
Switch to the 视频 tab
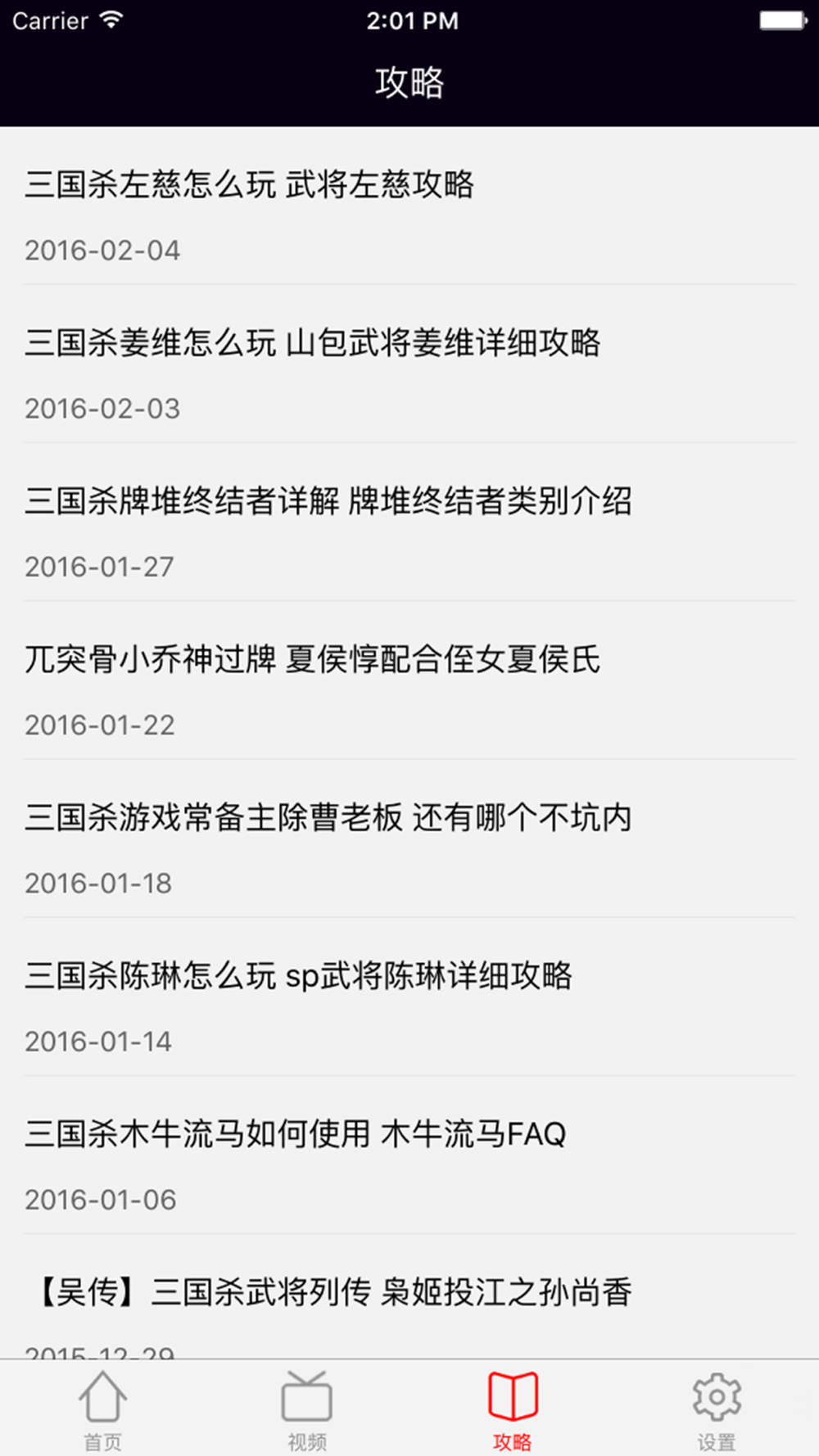coord(307,1410)
